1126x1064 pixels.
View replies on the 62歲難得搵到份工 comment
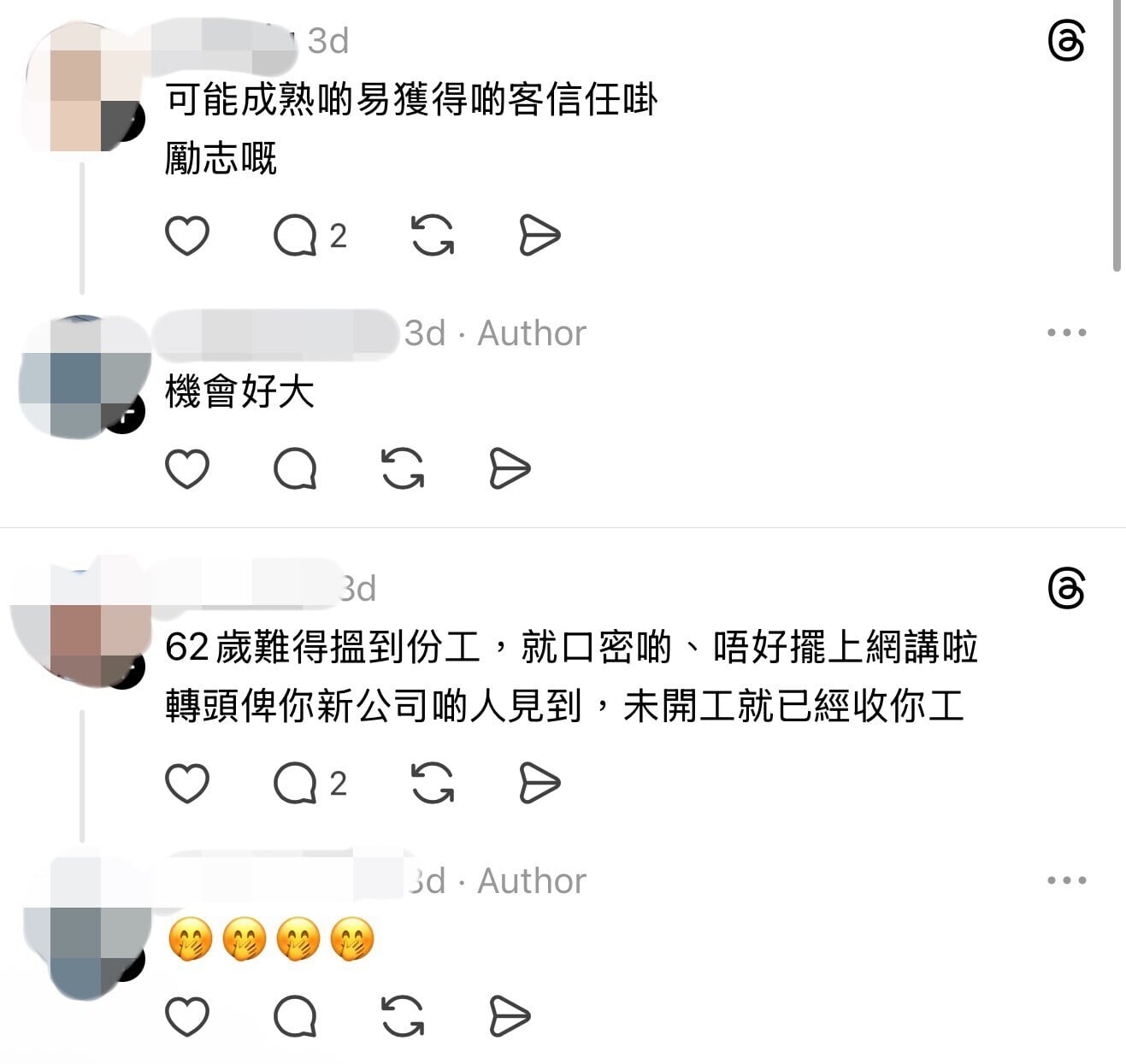point(296,783)
